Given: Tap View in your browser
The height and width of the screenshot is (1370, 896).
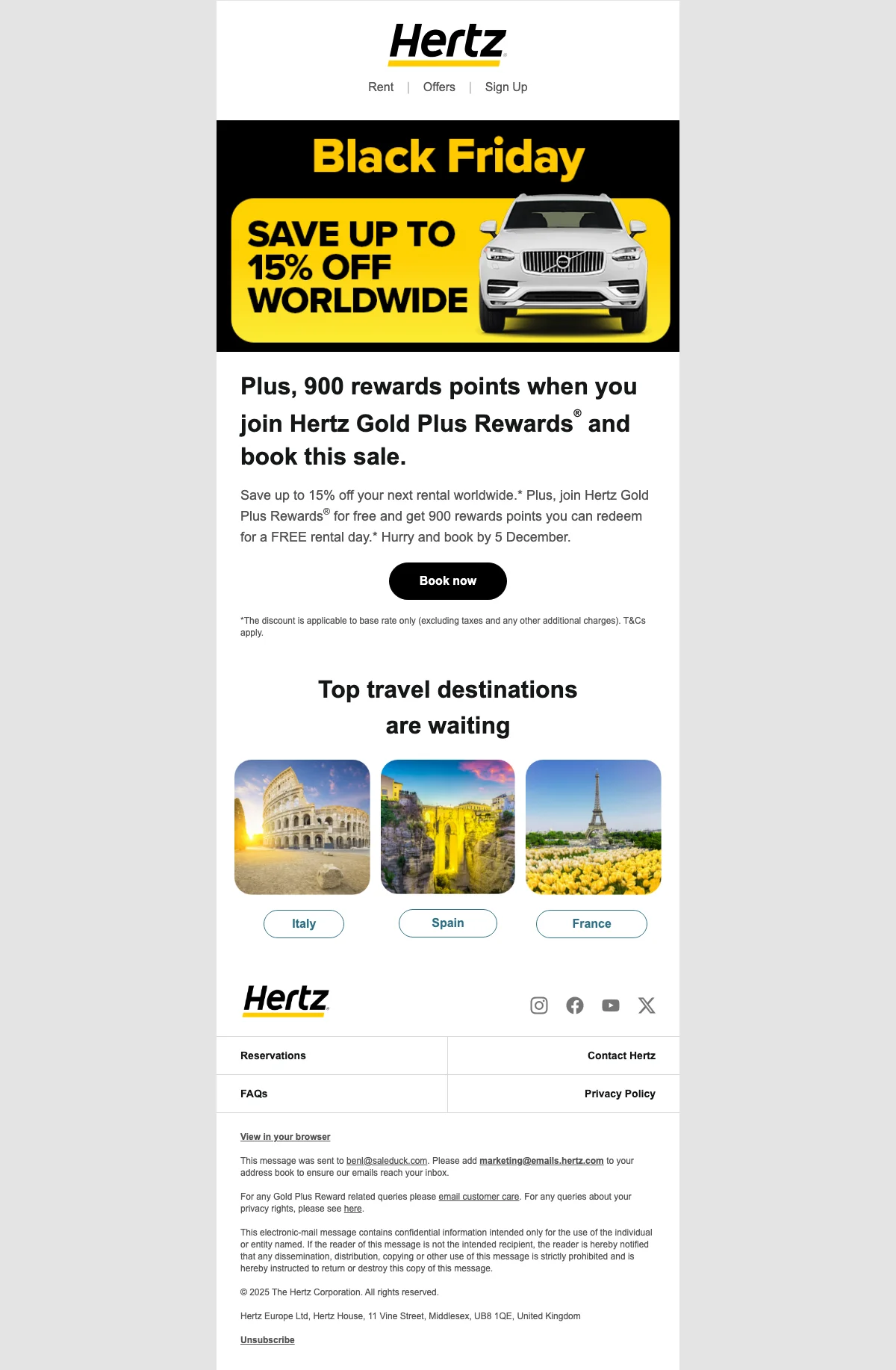Looking at the screenshot, I should pyautogui.click(x=285, y=1137).
